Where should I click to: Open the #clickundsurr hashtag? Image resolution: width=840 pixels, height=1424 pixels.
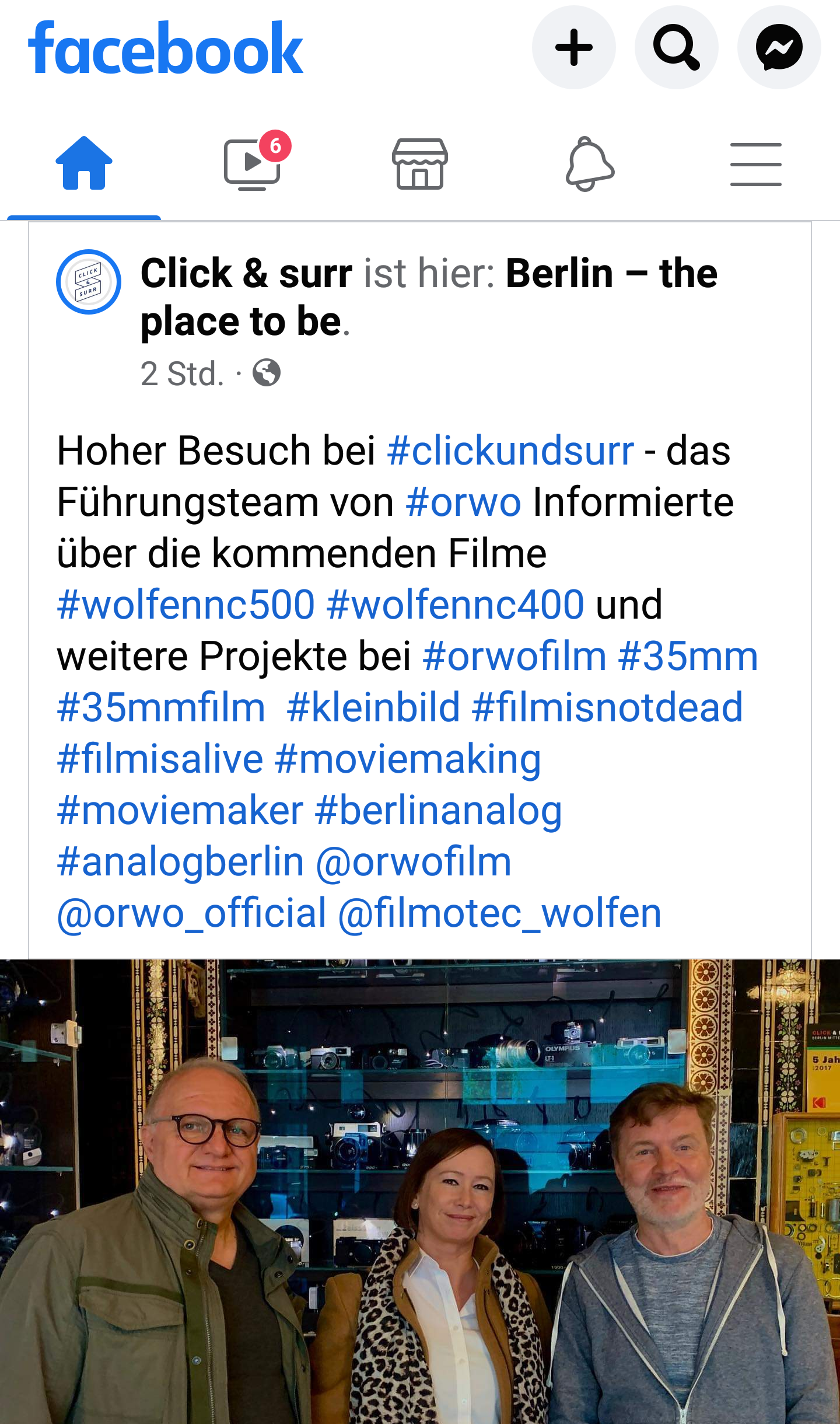[x=510, y=451]
